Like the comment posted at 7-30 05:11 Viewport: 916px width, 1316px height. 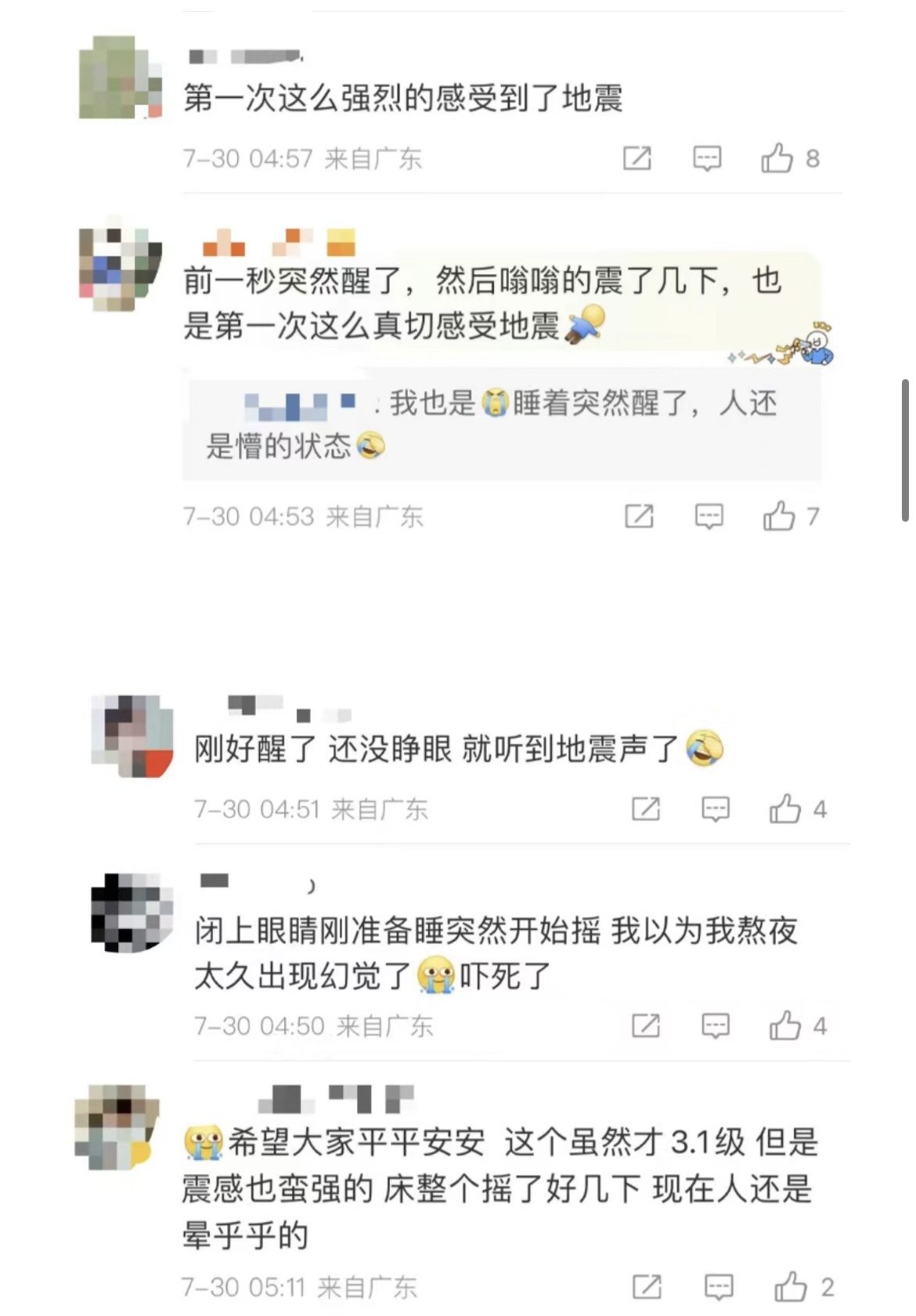click(791, 1287)
